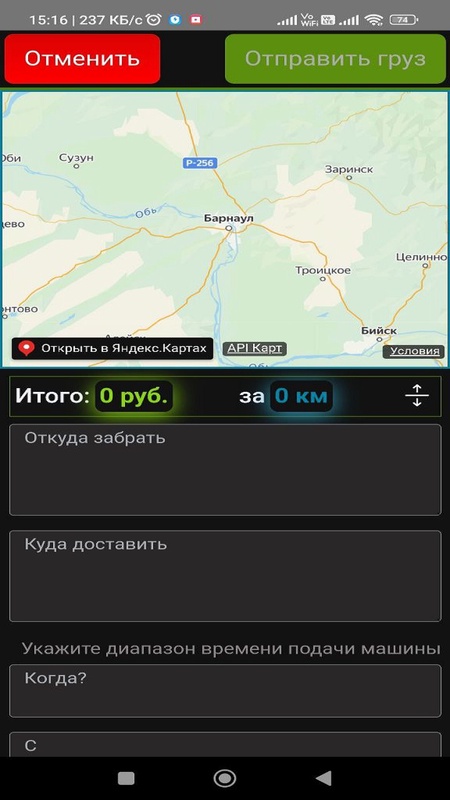Enter pickup address in Откуда забрать

click(x=225, y=470)
